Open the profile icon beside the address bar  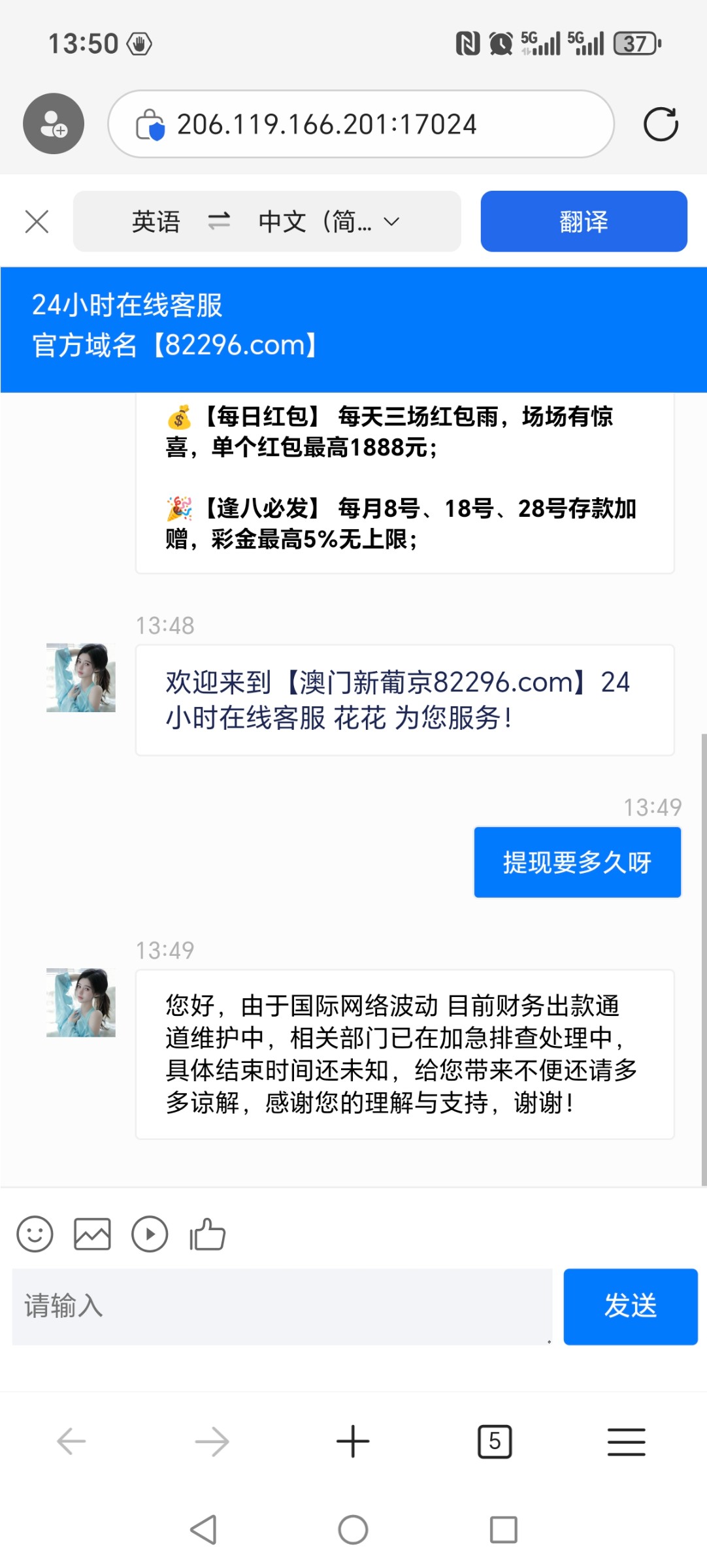tap(54, 124)
